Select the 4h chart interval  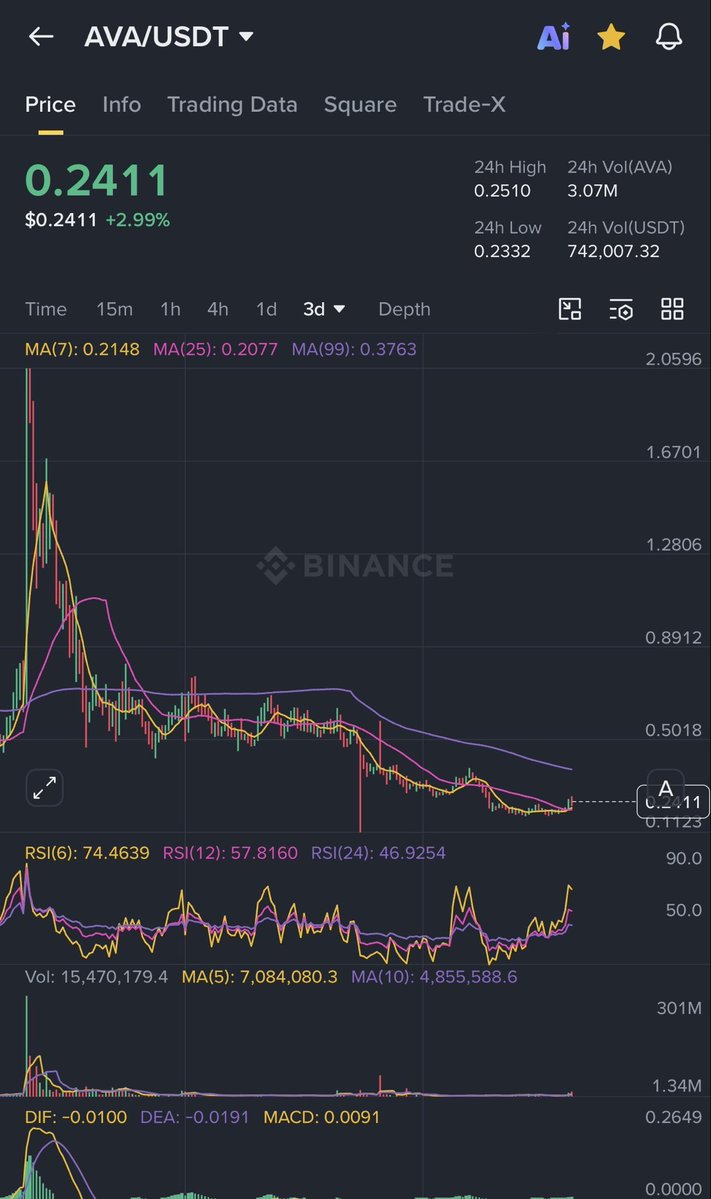[x=218, y=309]
